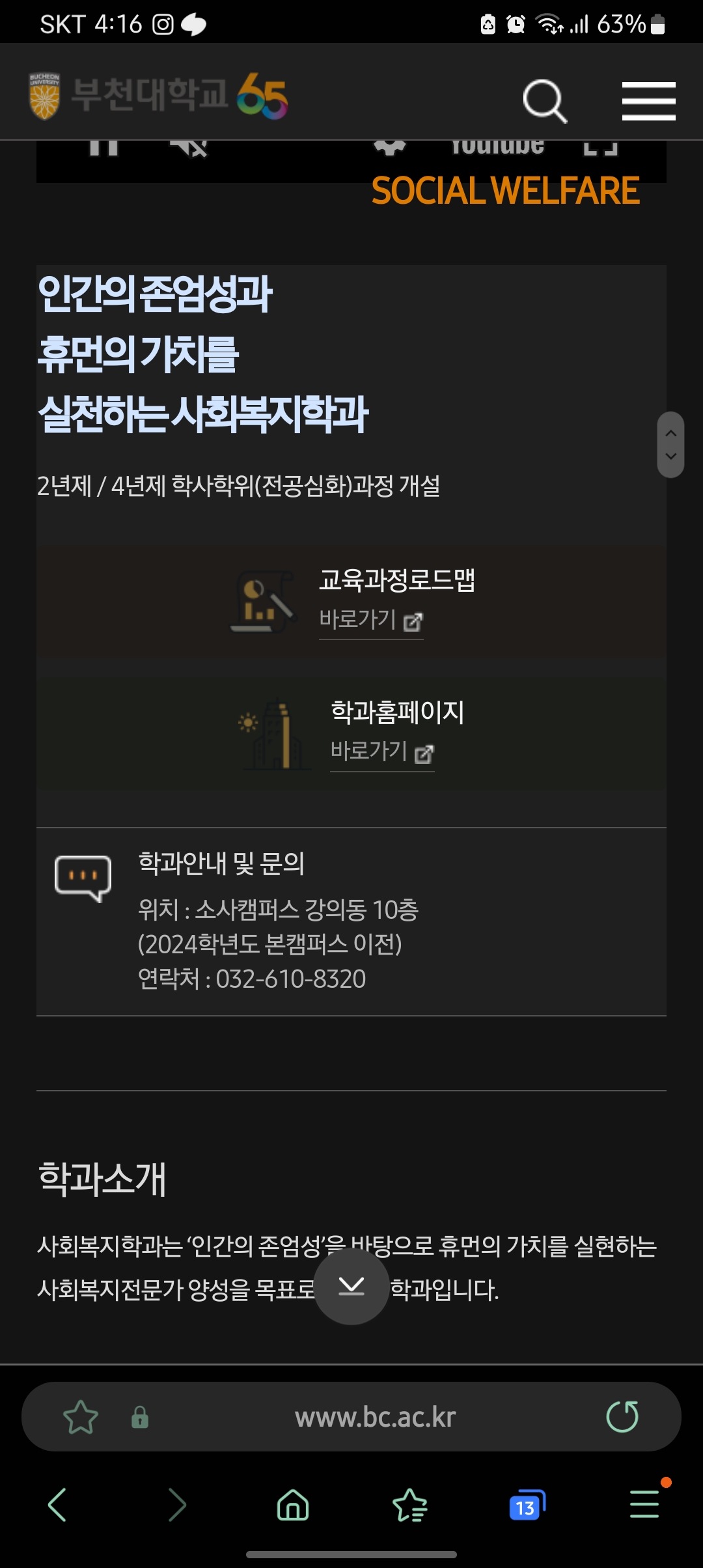Tap the up arrow on the scroll handle

point(671,433)
